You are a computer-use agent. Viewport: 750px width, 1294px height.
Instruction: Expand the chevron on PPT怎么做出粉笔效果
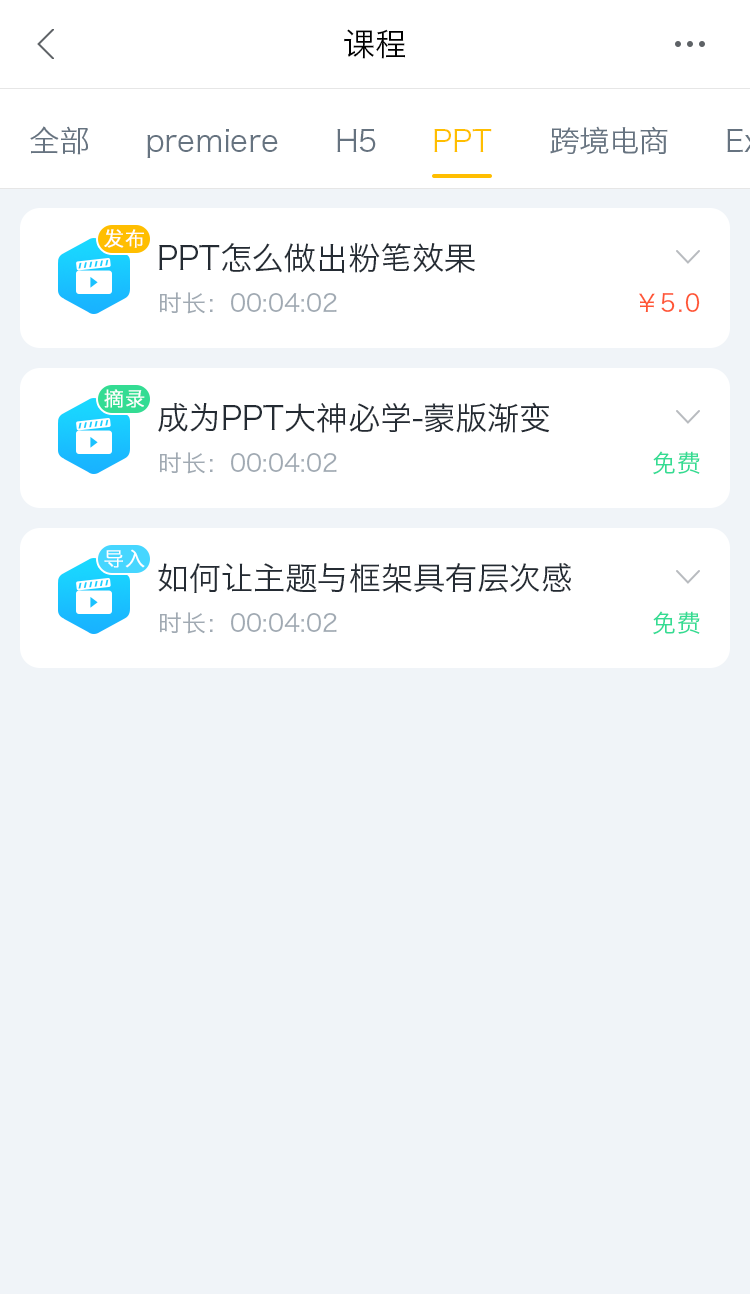688,257
